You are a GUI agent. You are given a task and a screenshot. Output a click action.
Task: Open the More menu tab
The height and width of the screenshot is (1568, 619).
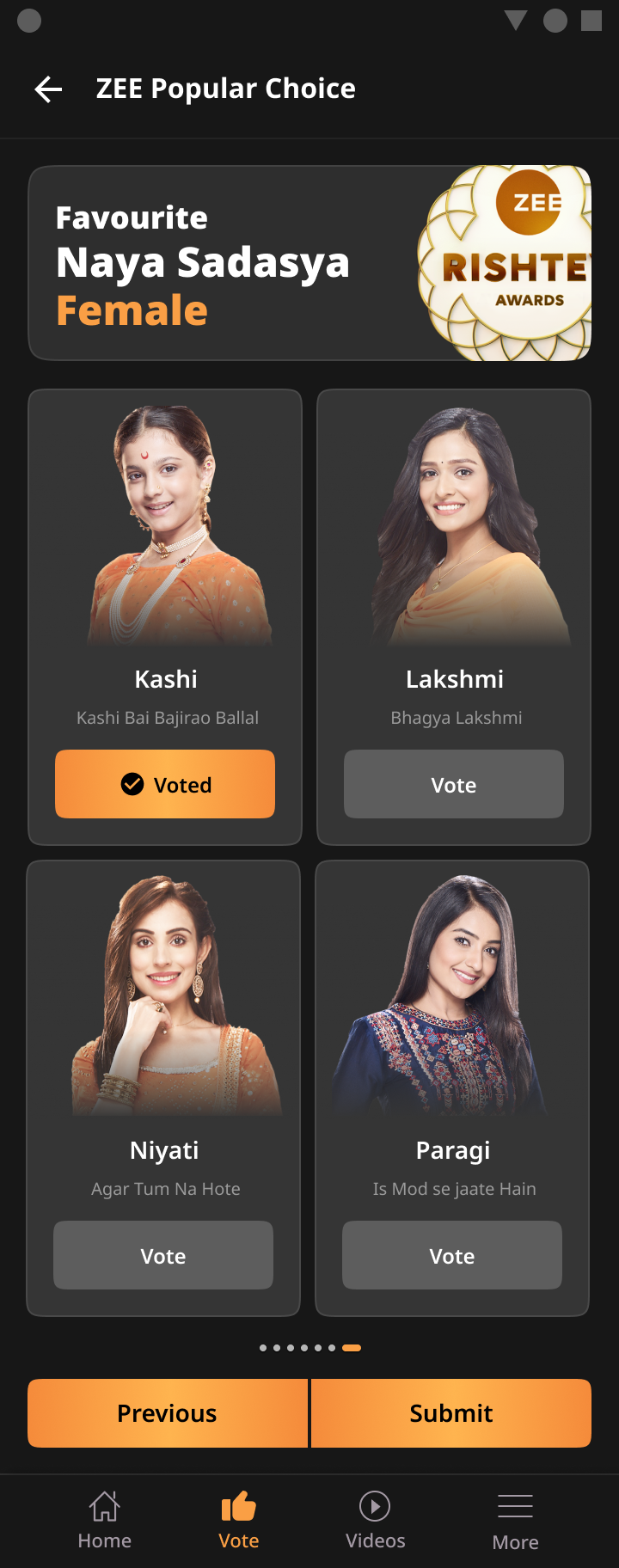(x=516, y=1522)
